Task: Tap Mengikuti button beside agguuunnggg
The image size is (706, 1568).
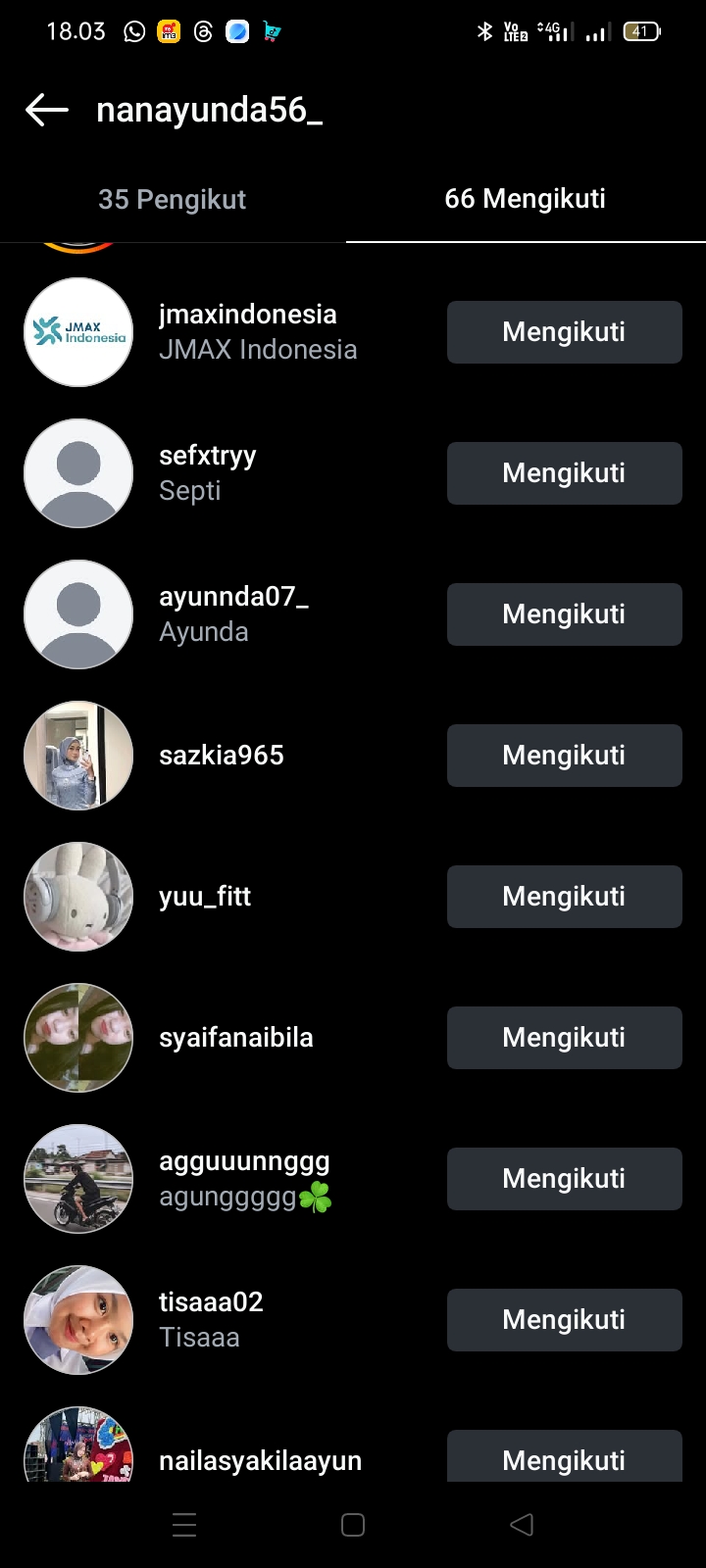Action: tap(564, 1179)
